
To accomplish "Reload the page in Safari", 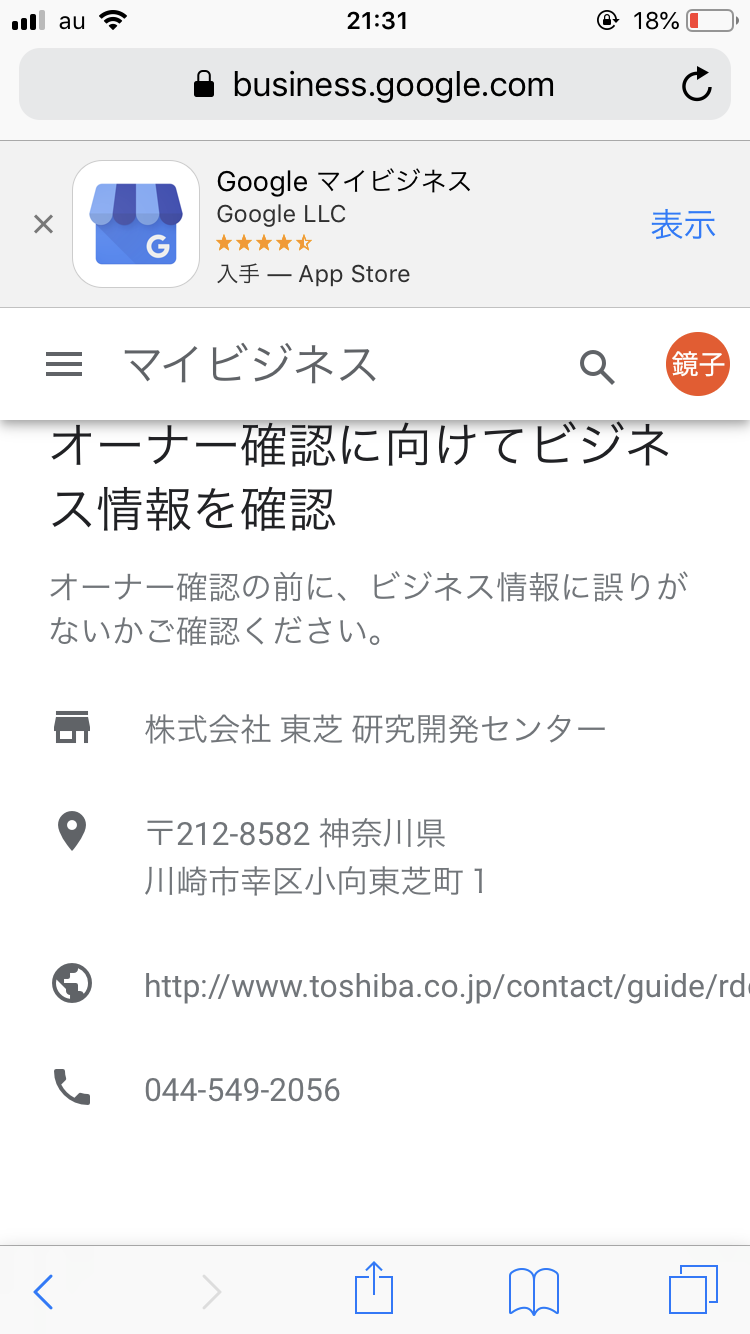I will click(x=696, y=86).
